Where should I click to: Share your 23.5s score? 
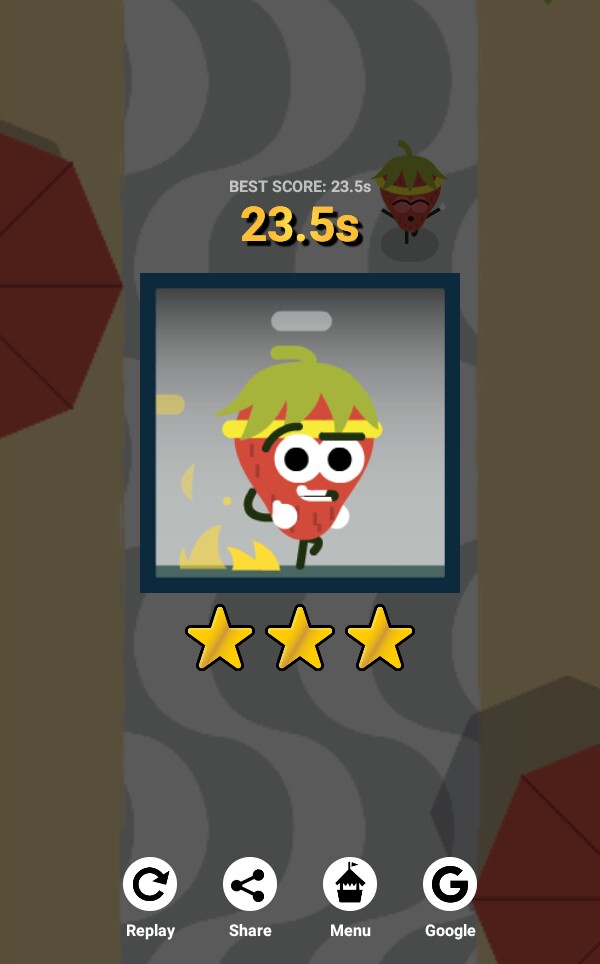[x=250, y=885]
